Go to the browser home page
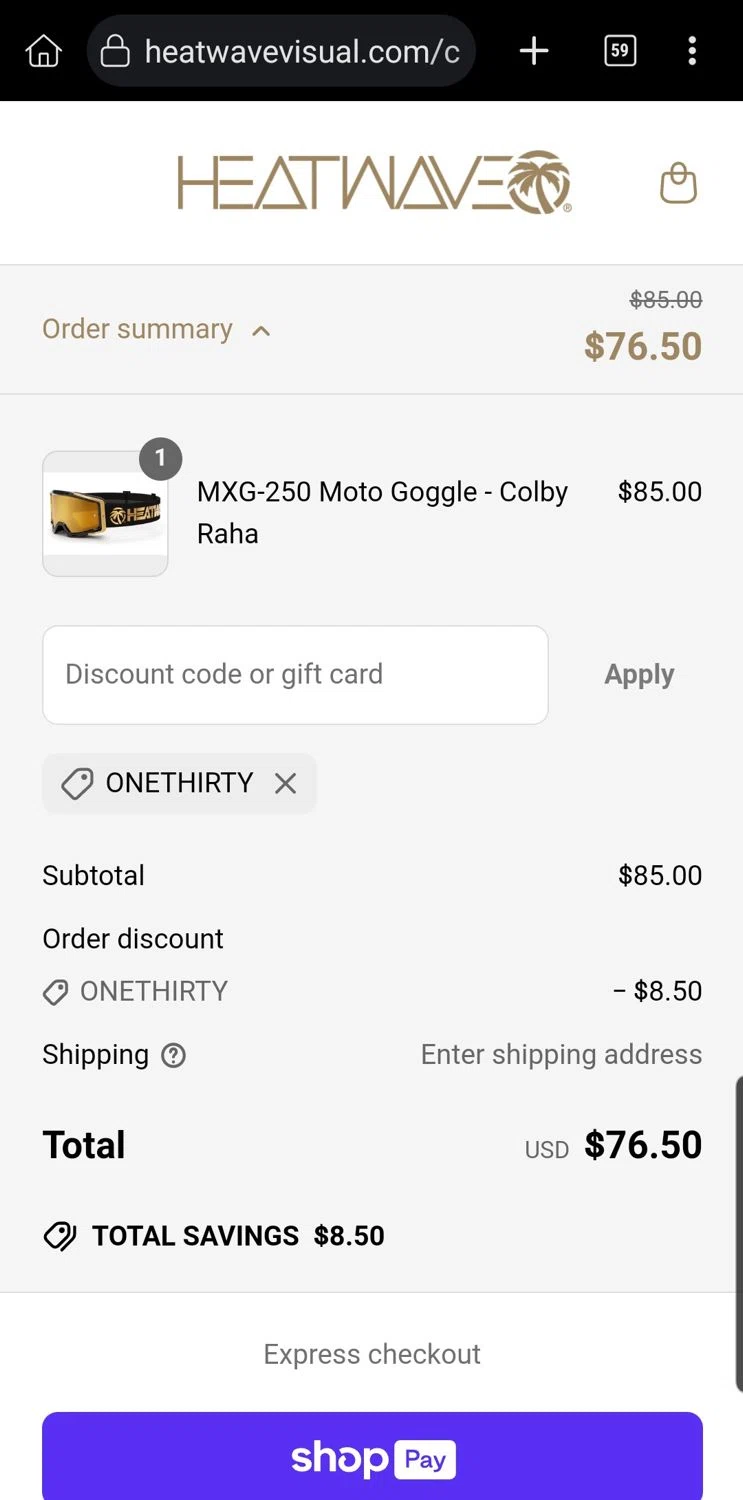This screenshot has width=743, height=1500. (x=43, y=51)
